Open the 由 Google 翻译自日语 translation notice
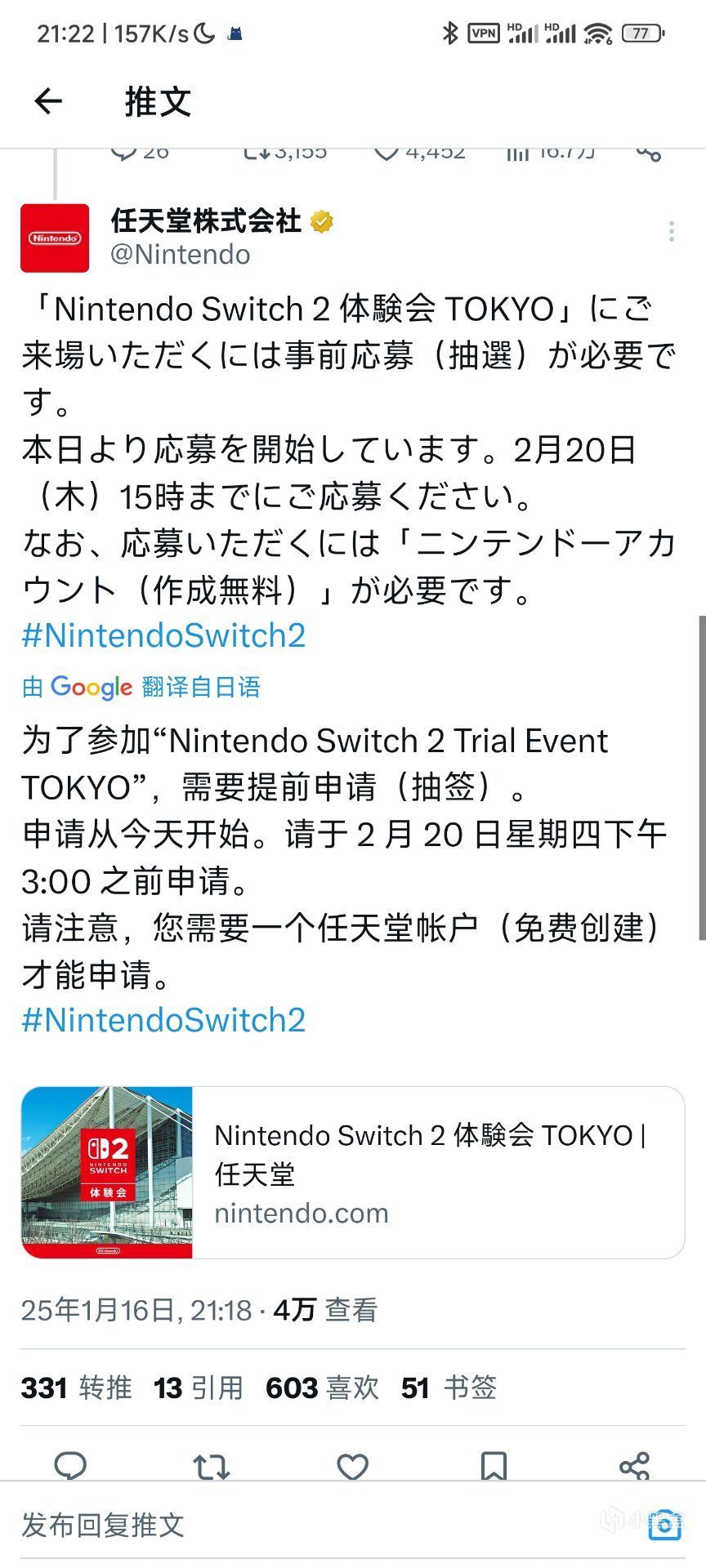The height and width of the screenshot is (1568, 706). (141, 687)
